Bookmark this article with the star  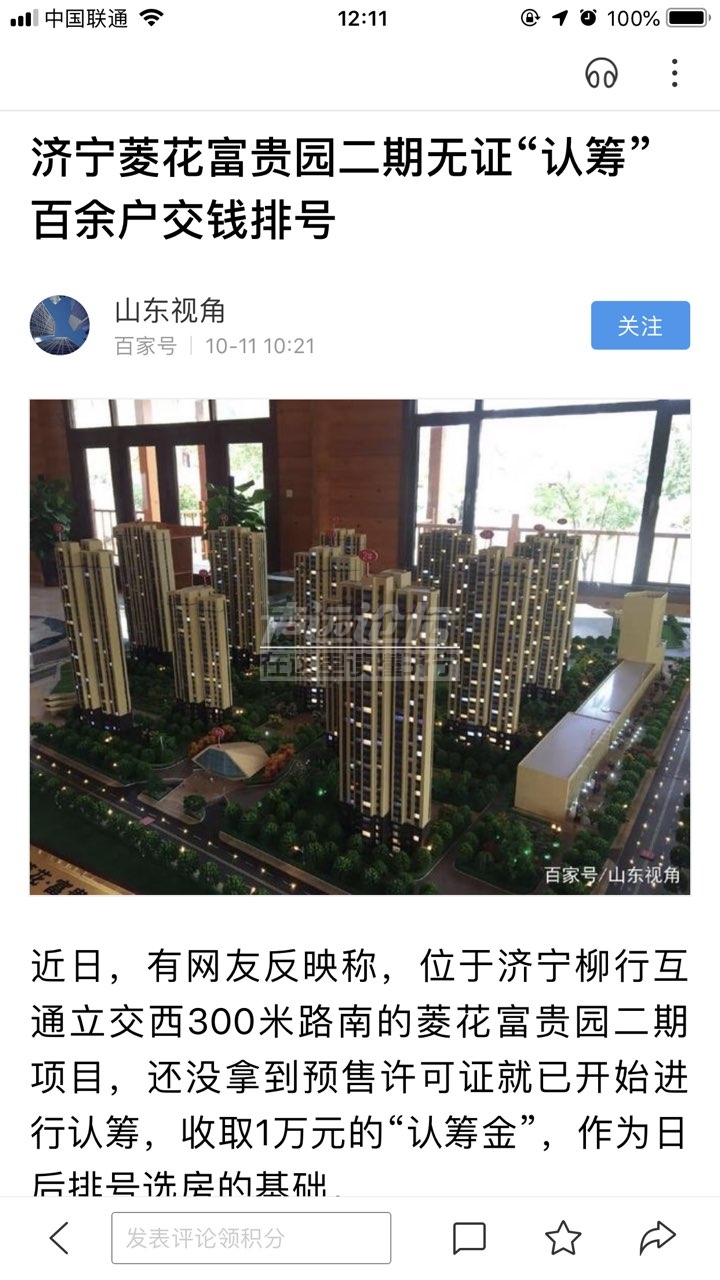563,1238
